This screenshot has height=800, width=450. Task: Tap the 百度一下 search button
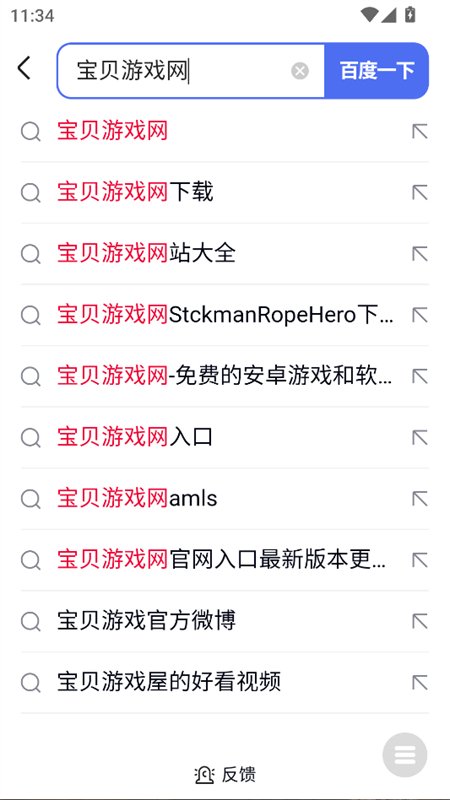(377, 70)
